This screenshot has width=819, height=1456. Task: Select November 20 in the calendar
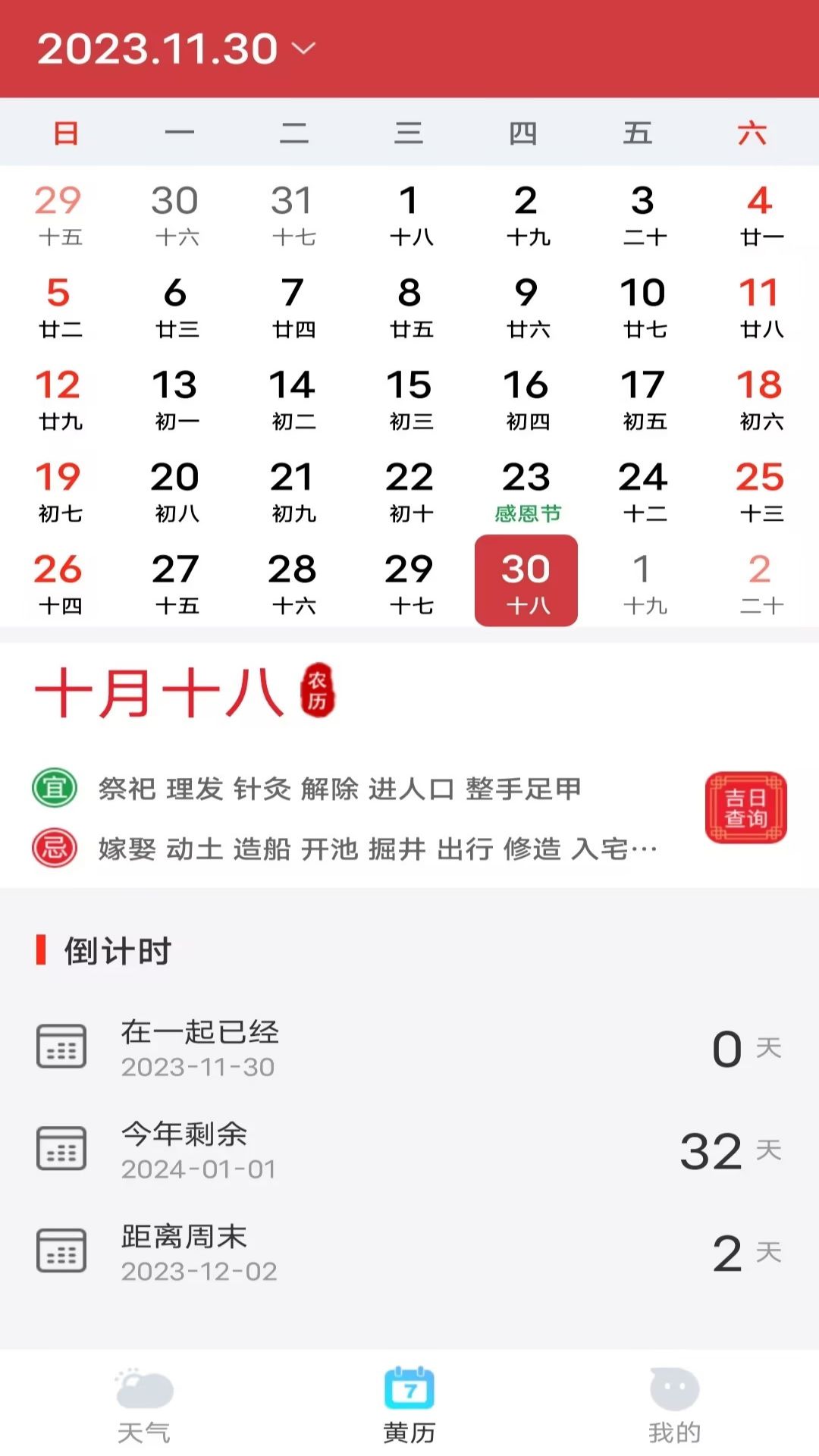pyautogui.click(x=175, y=491)
